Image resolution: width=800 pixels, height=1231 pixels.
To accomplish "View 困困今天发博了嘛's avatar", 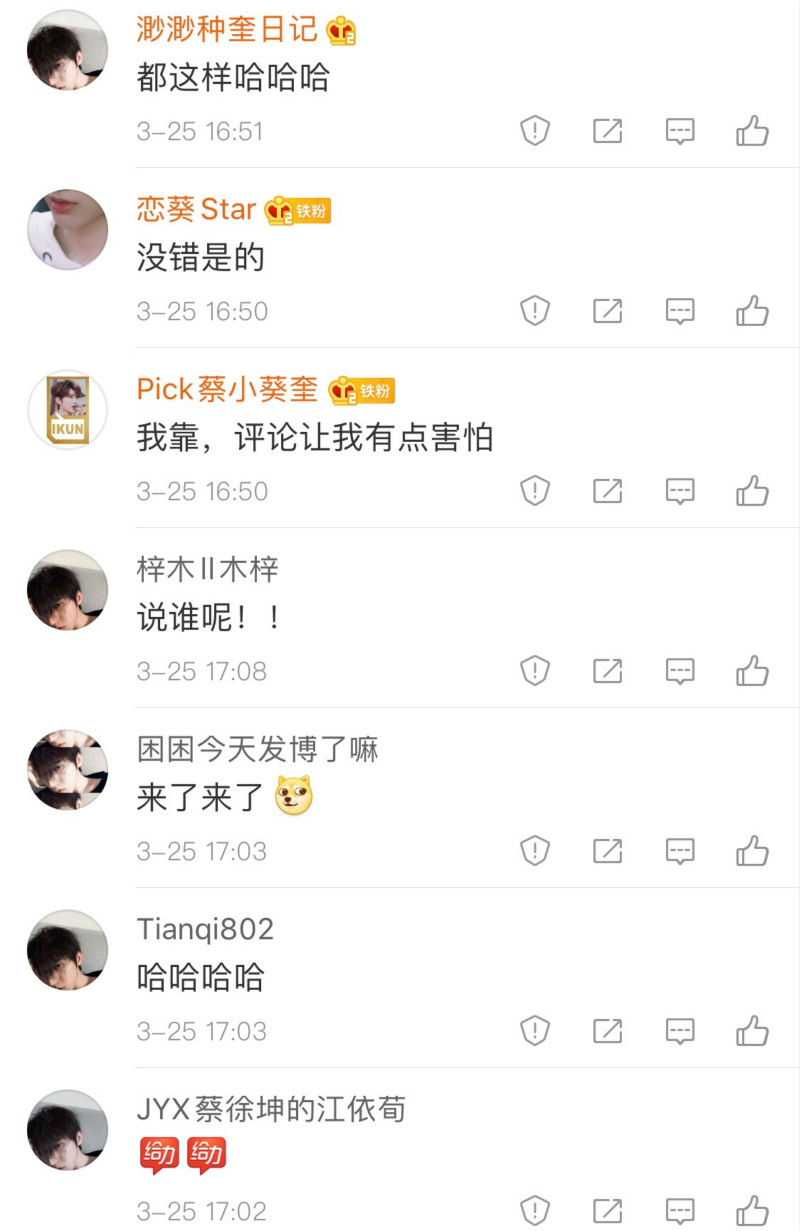I will click(x=67, y=770).
